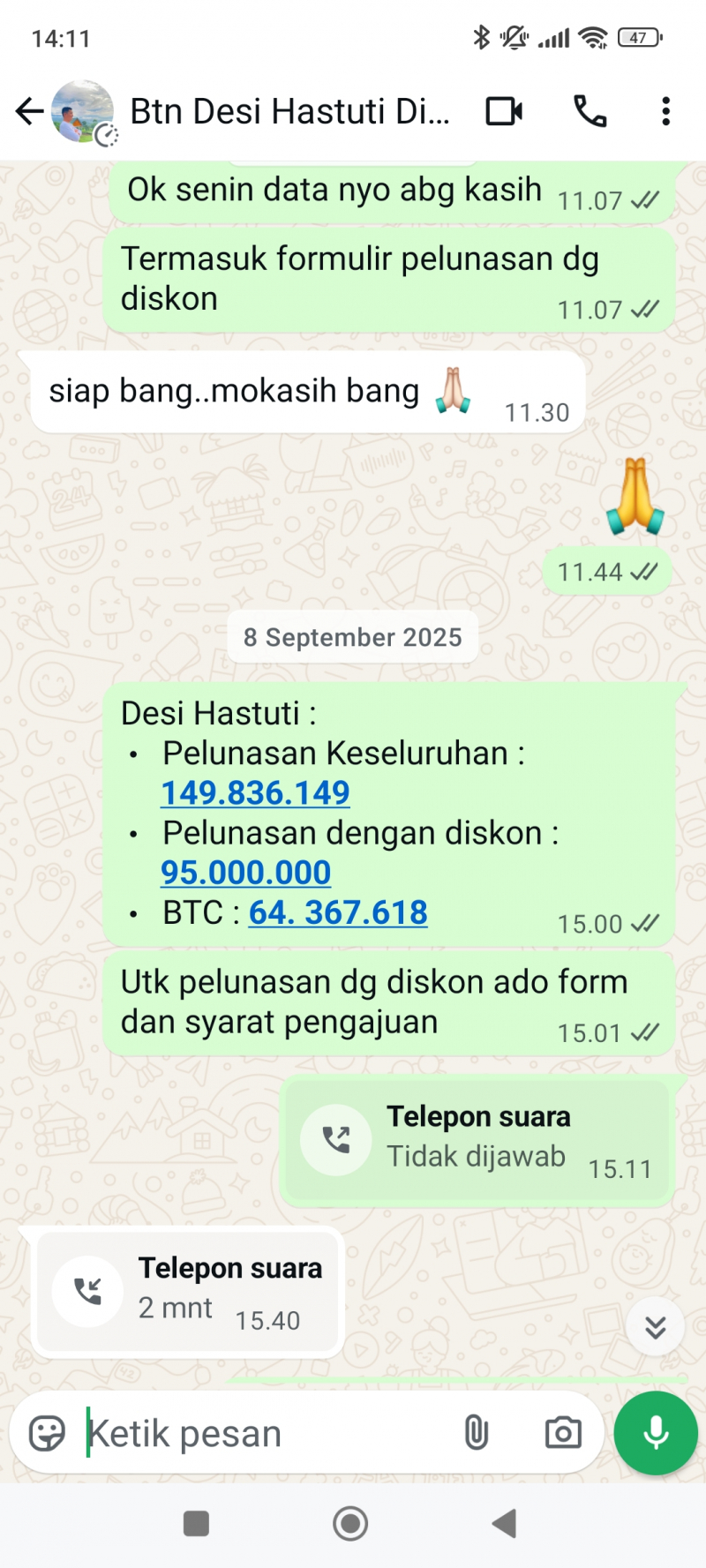Open the emoji picker
This screenshot has width=706, height=1568.
coord(47,1434)
